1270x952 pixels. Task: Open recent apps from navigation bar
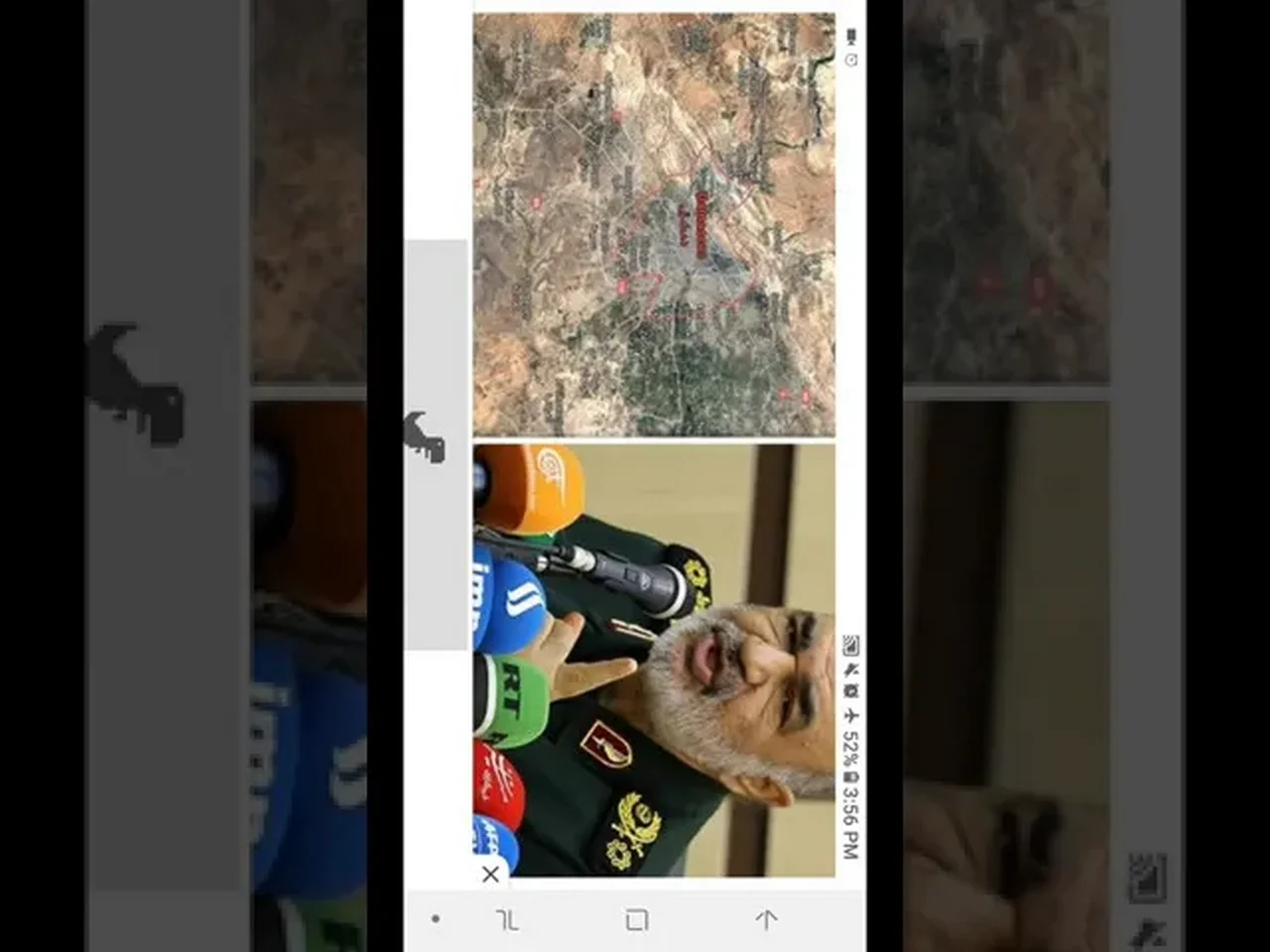[507, 920]
